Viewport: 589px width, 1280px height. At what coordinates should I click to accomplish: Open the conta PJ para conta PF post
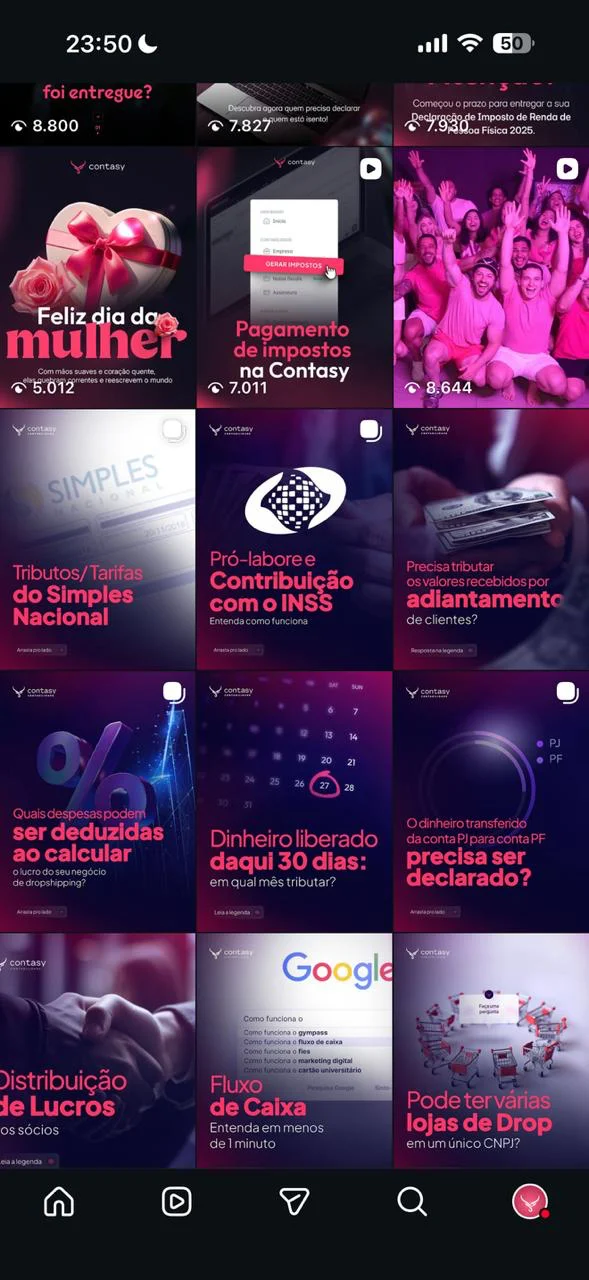[x=491, y=801]
